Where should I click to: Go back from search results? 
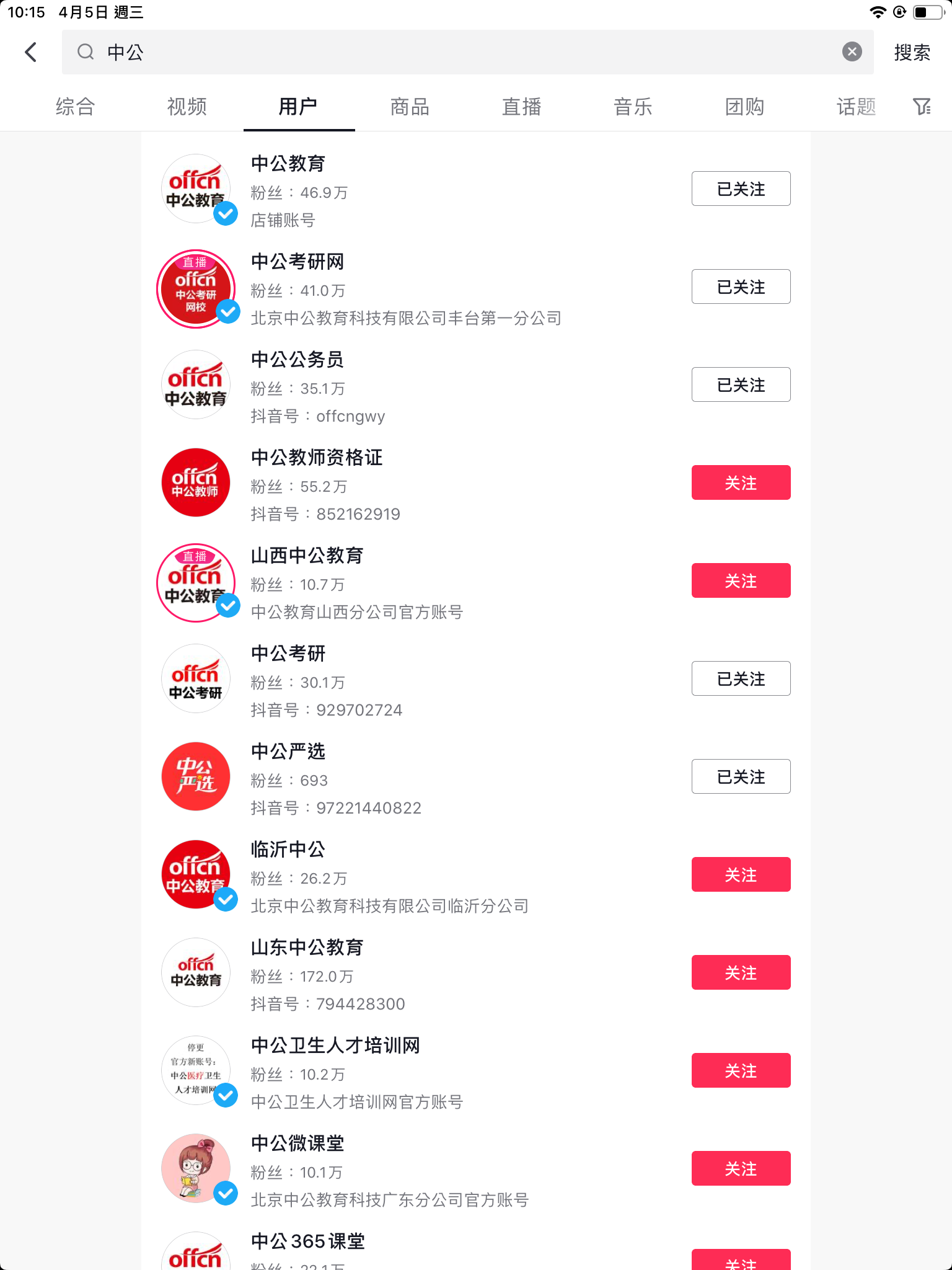click(31, 52)
